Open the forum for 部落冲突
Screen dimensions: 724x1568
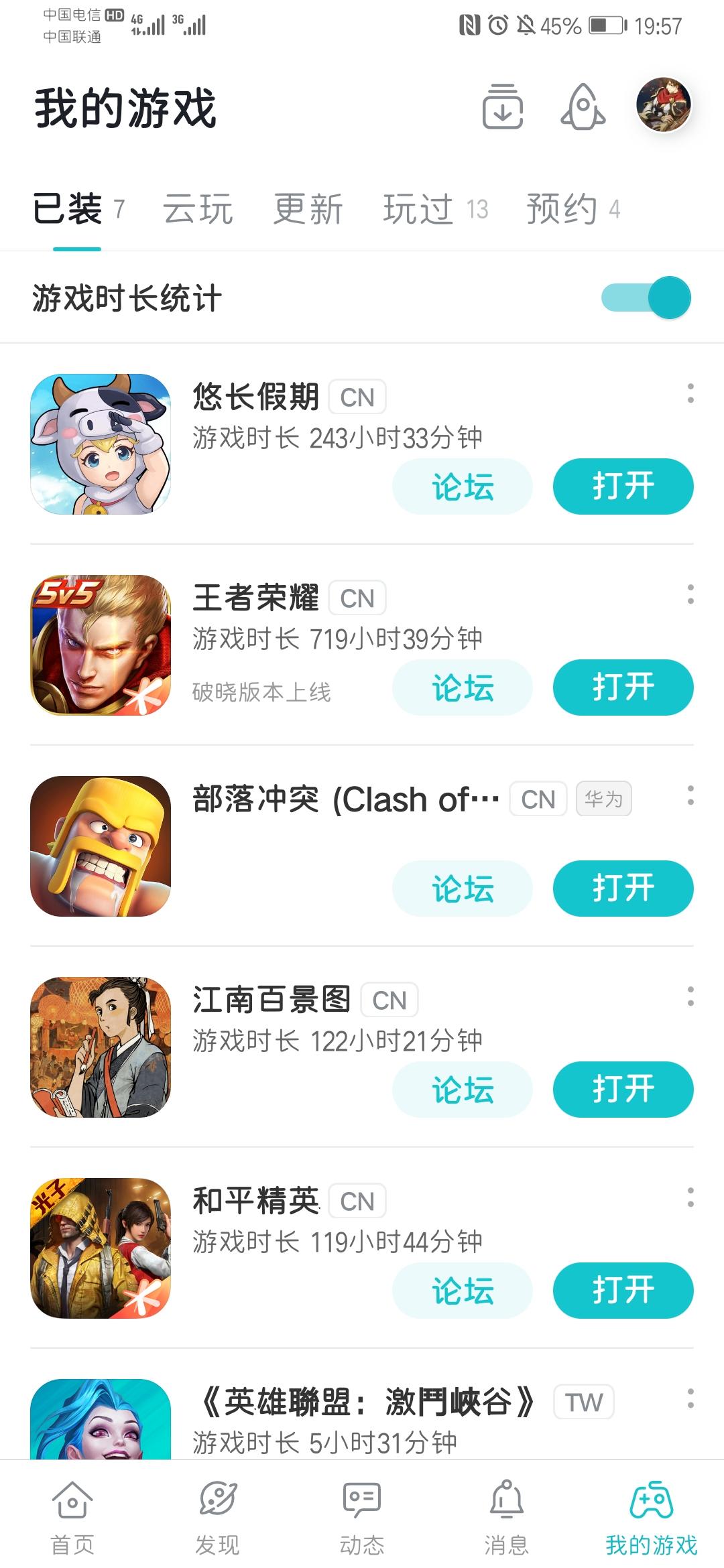click(463, 889)
